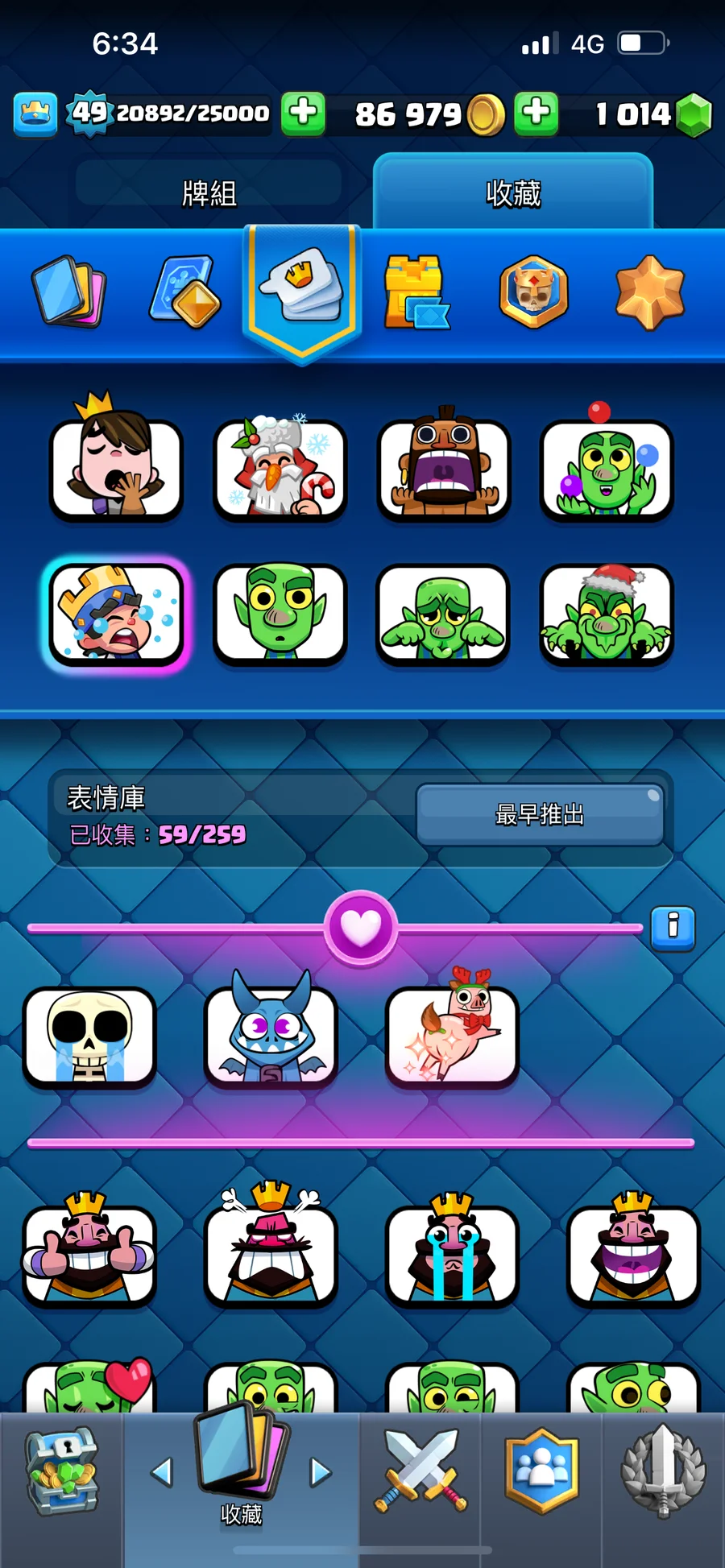Open the orange star collection icon

click(650, 292)
